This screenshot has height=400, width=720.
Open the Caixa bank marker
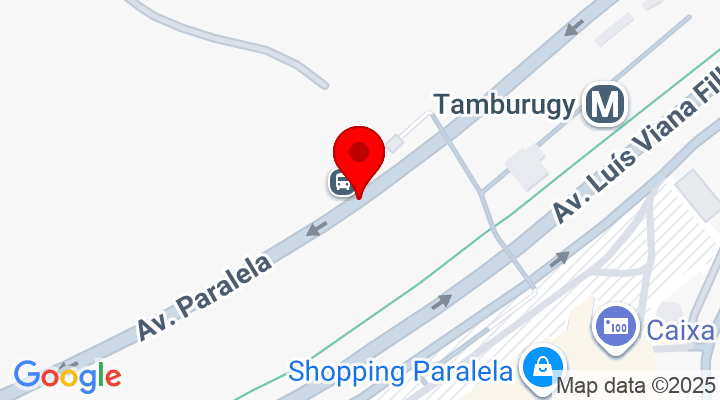point(611,326)
